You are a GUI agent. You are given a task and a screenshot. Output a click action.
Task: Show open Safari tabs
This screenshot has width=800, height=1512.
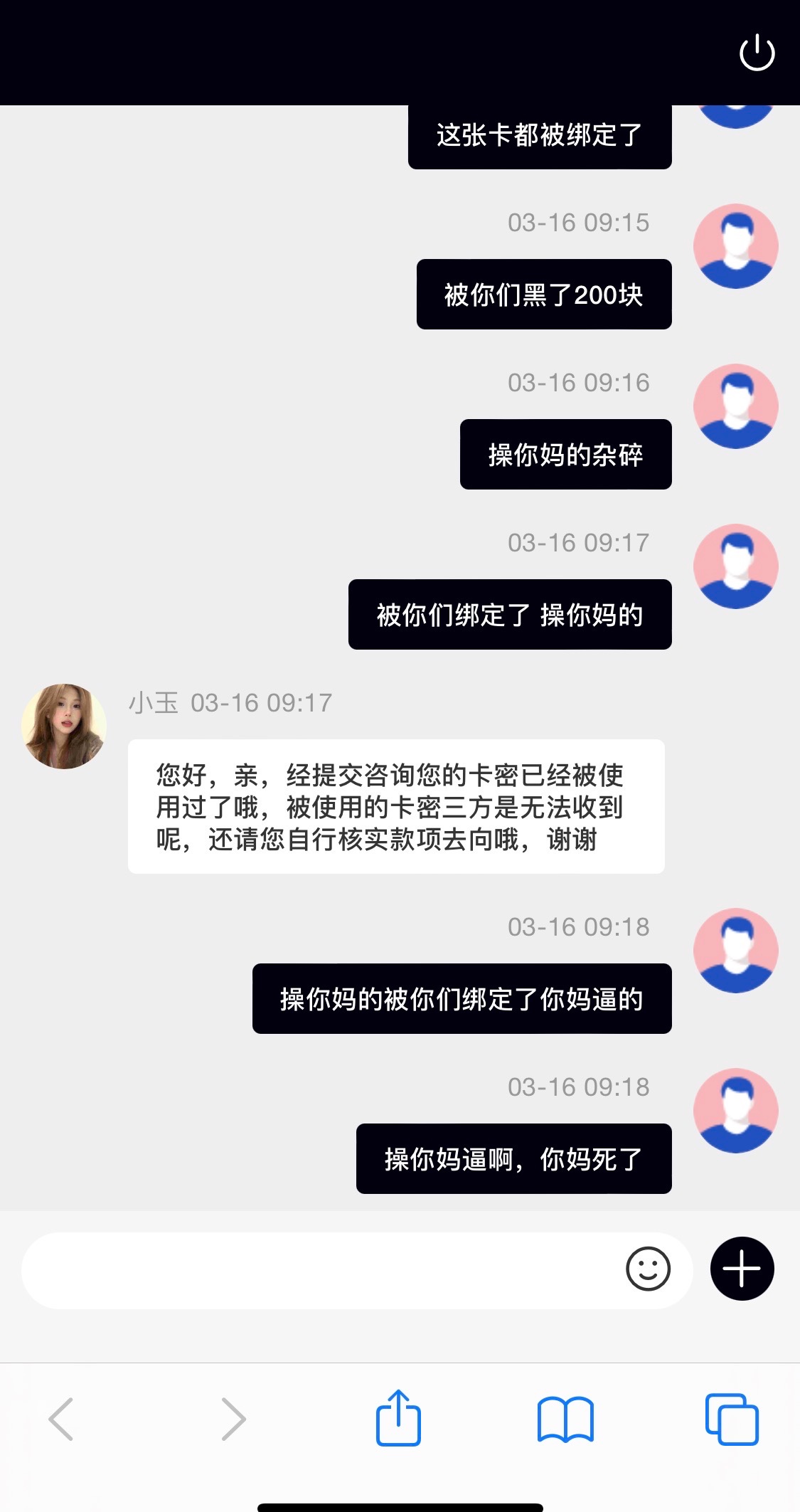[x=732, y=1420]
